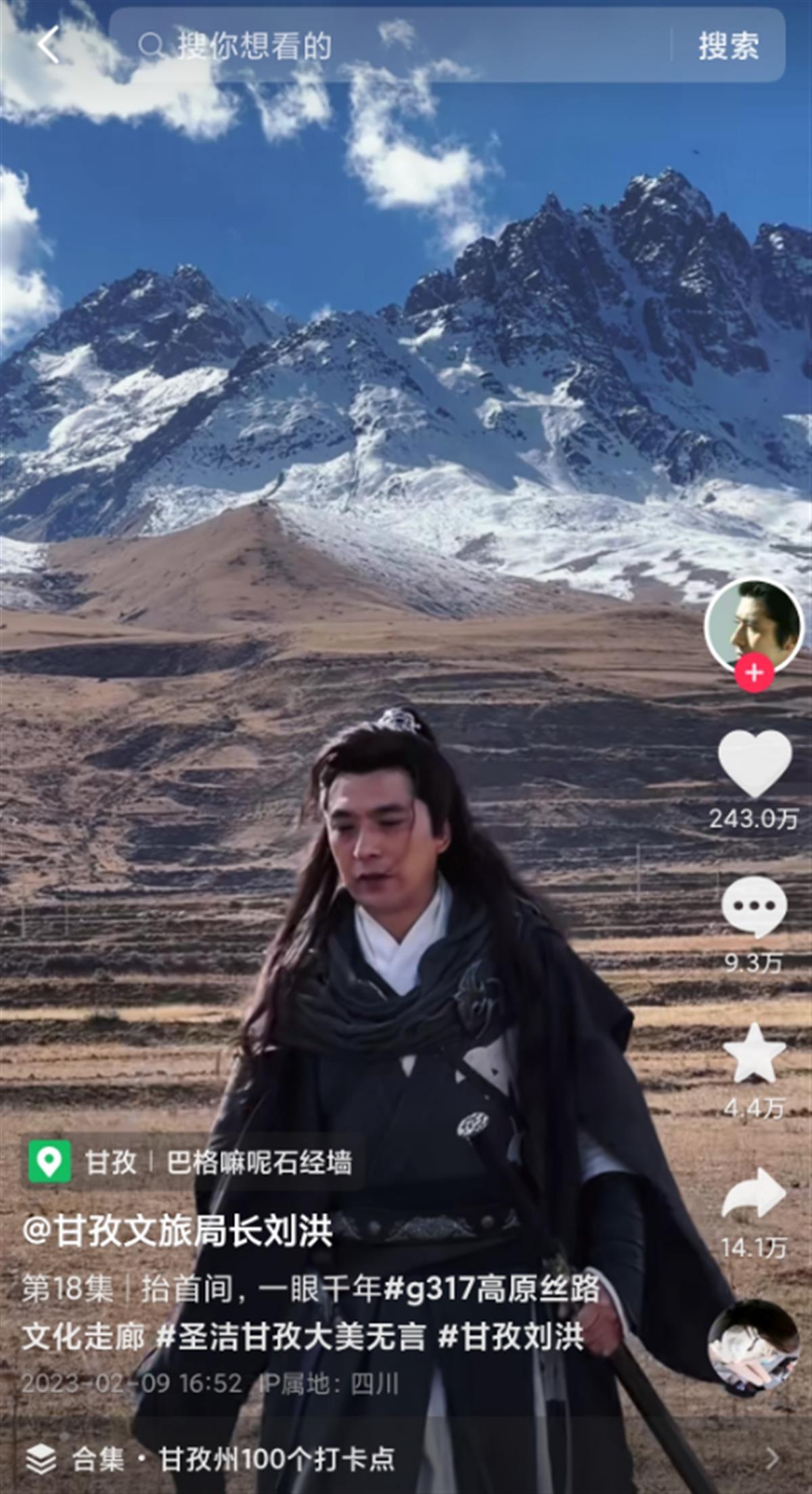
Task: Tap the 搜索 search button
Action: [x=728, y=46]
